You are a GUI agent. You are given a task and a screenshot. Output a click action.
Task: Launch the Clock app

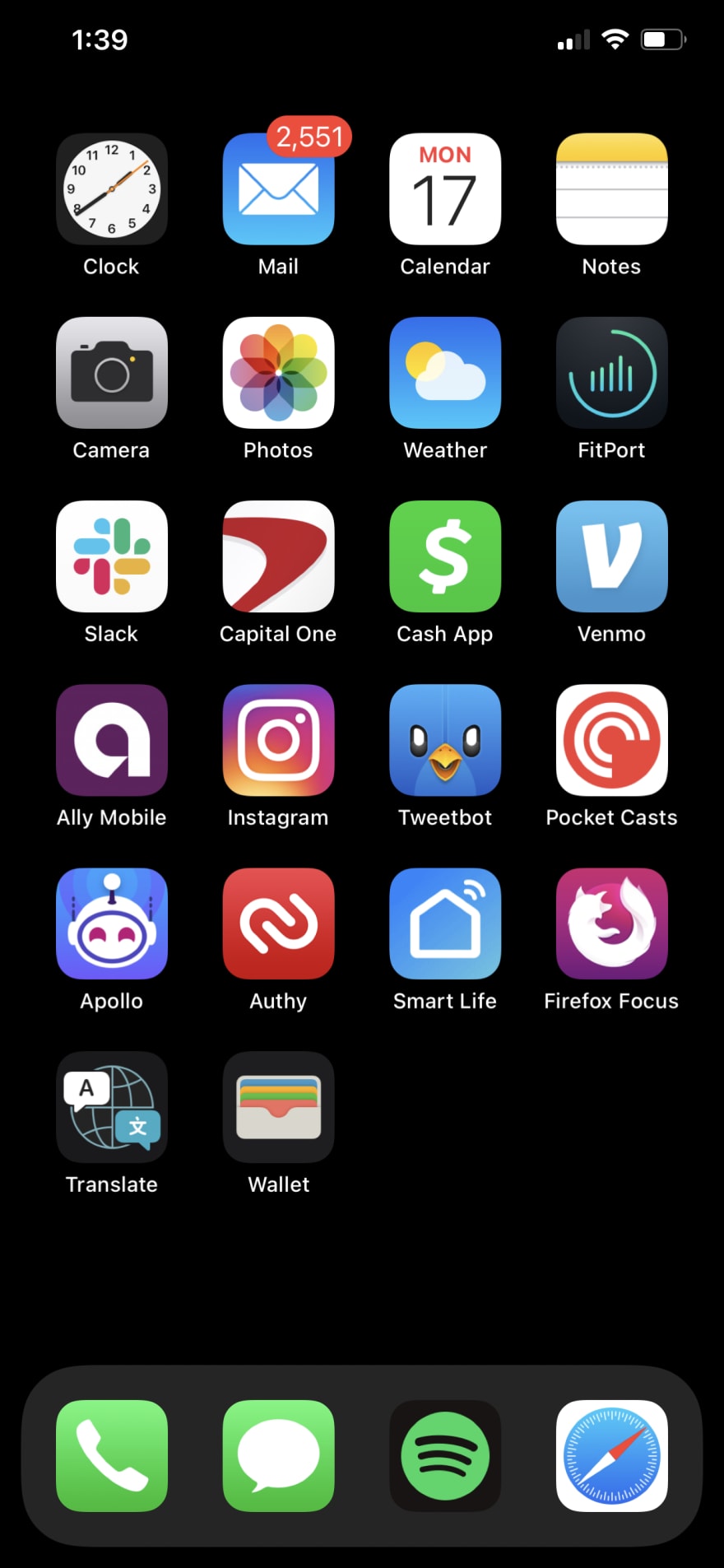pyautogui.click(x=112, y=189)
